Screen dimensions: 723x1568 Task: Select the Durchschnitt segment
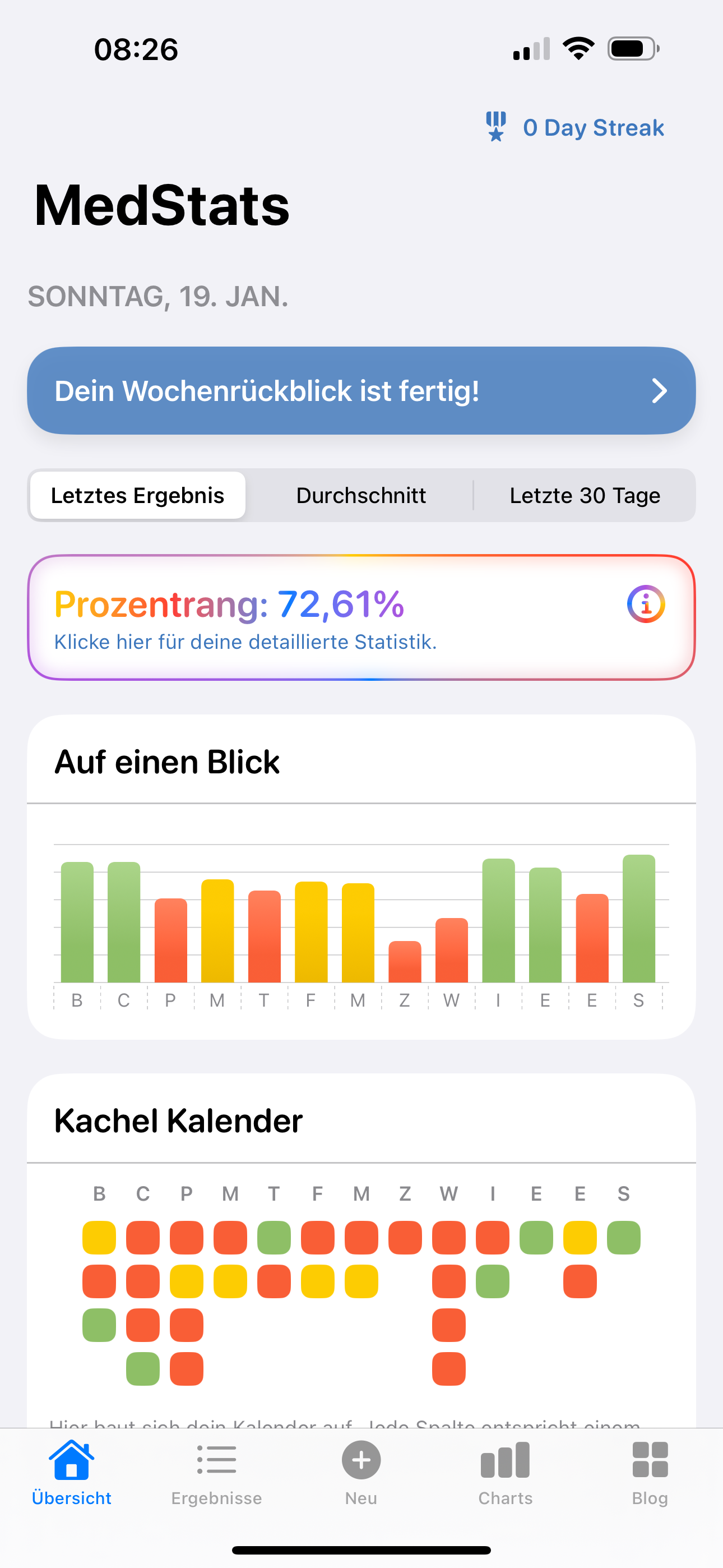(361, 495)
